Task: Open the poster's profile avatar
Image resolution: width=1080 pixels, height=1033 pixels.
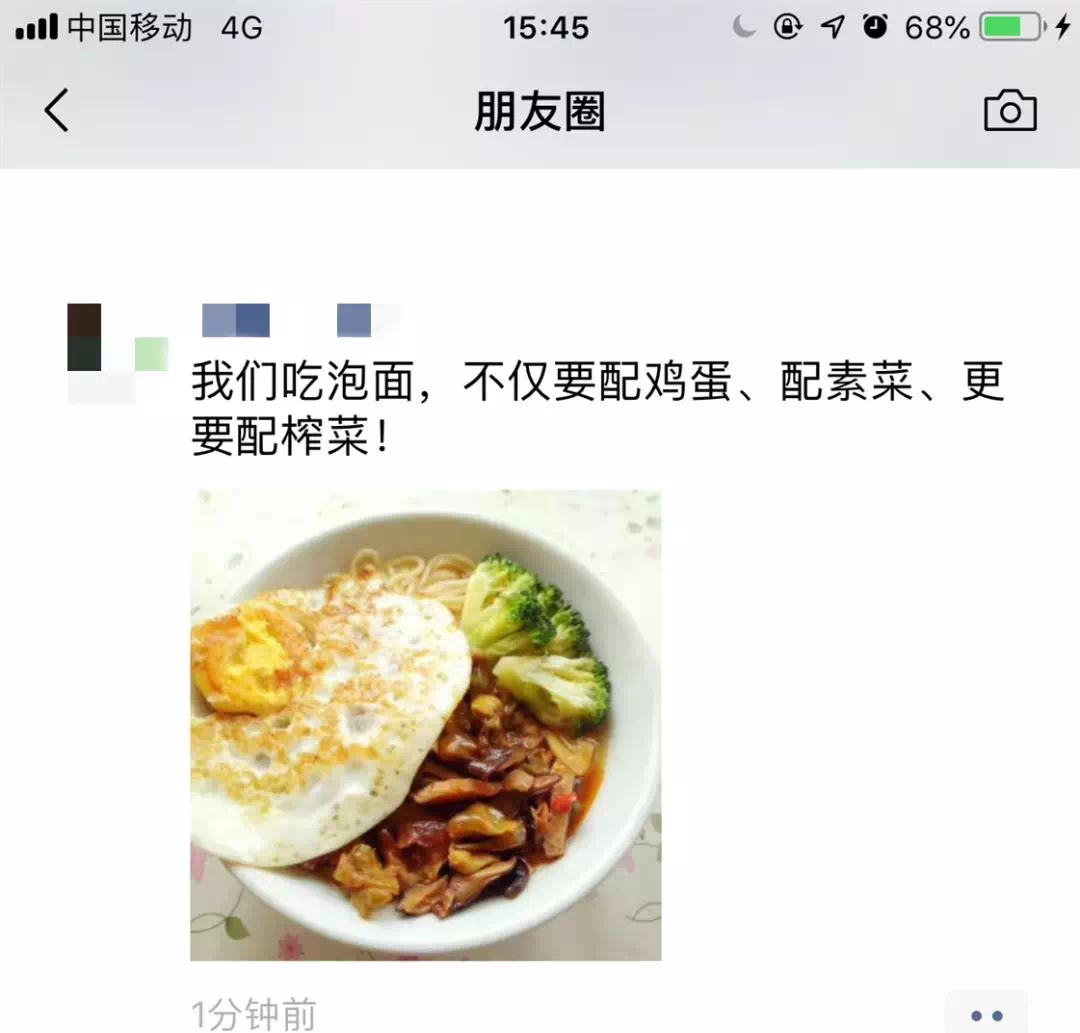Action: (x=117, y=353)
